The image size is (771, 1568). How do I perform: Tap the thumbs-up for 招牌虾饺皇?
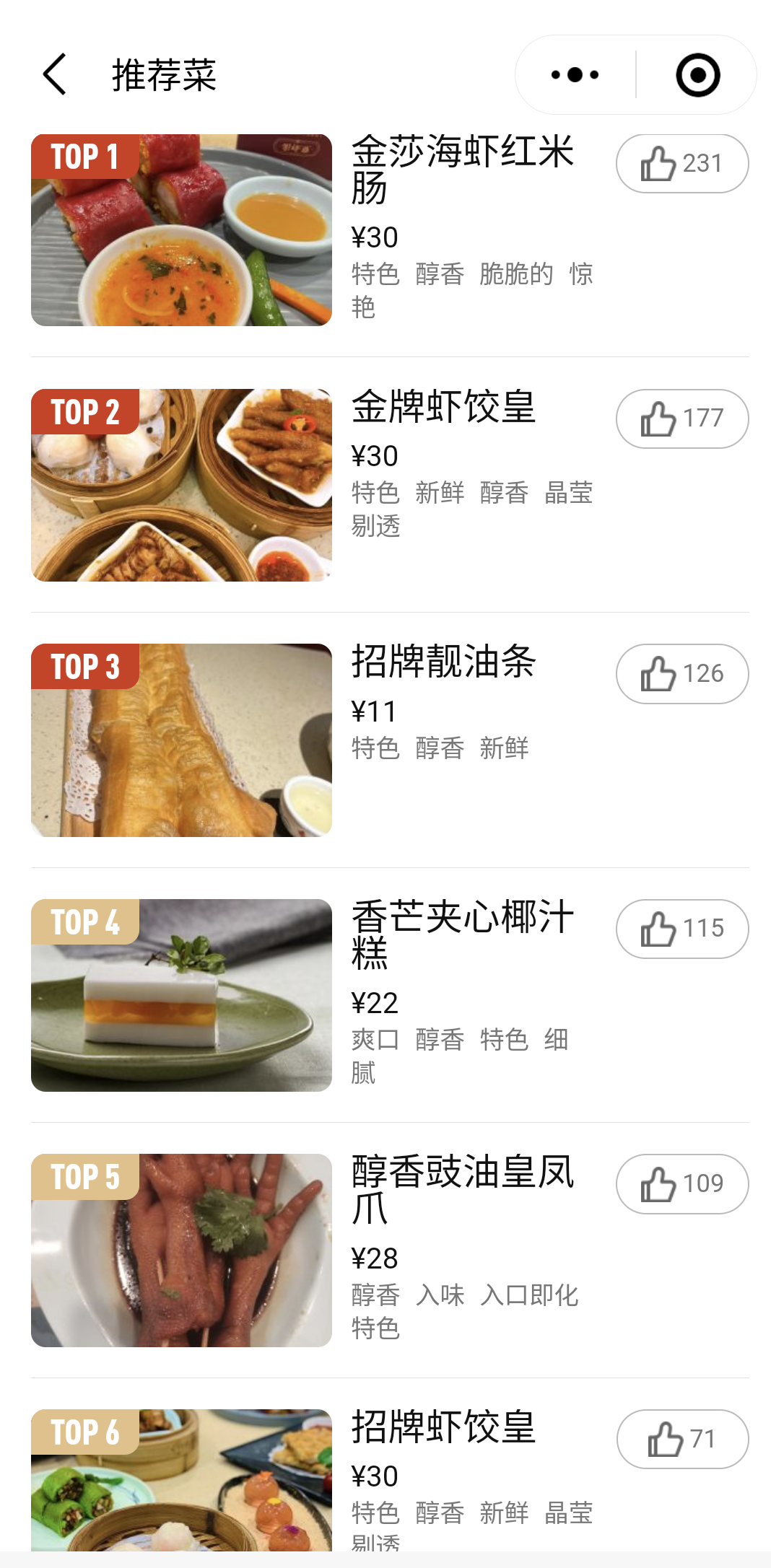click(x=681, y=1439)
